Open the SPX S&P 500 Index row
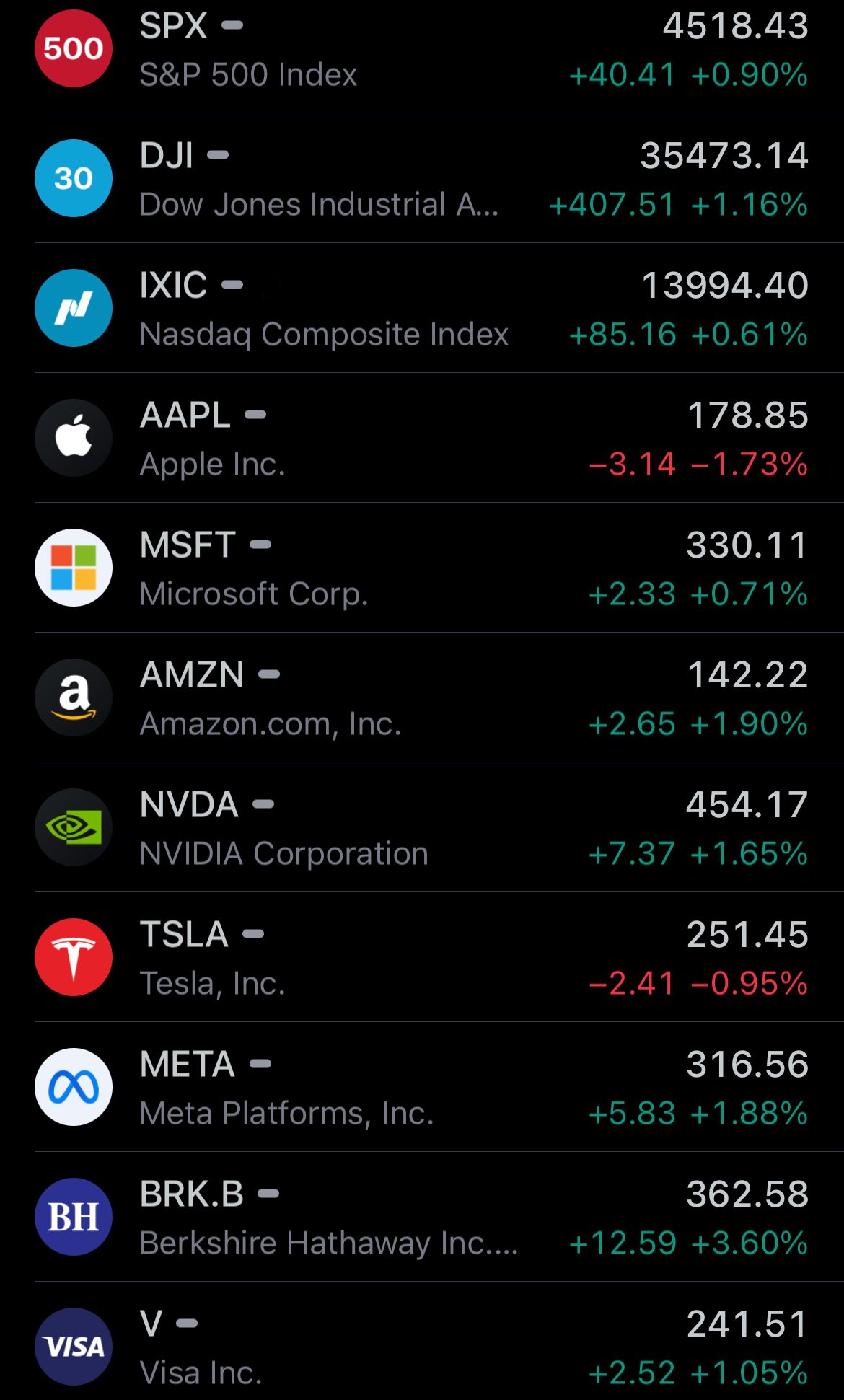 click(422, 49)
